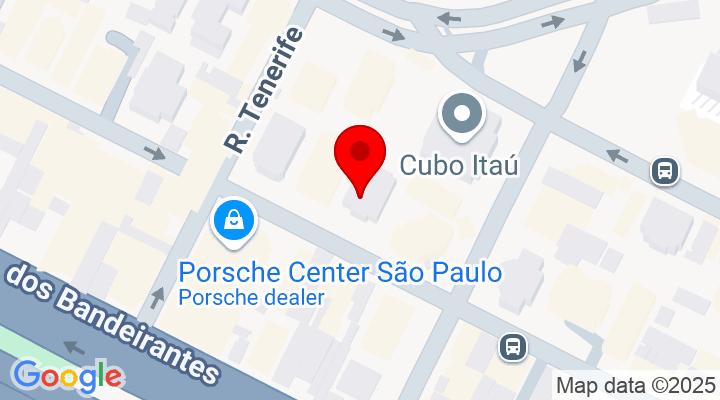Select the bus stop beside Map data text
Screen dimensions: 720x400
(x=513, y=347)
